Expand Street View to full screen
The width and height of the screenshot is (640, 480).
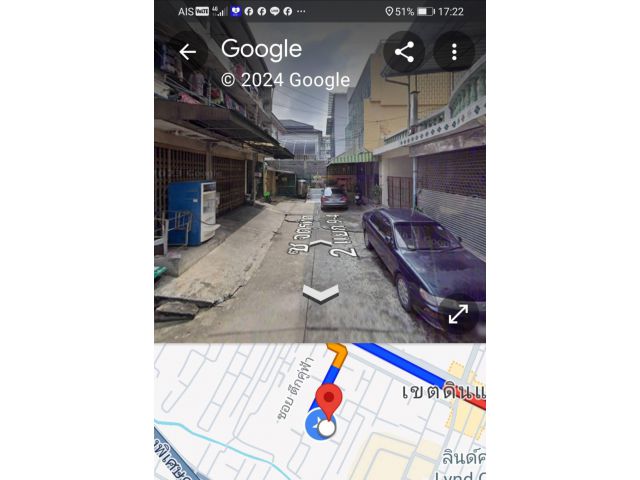[458, 315]
